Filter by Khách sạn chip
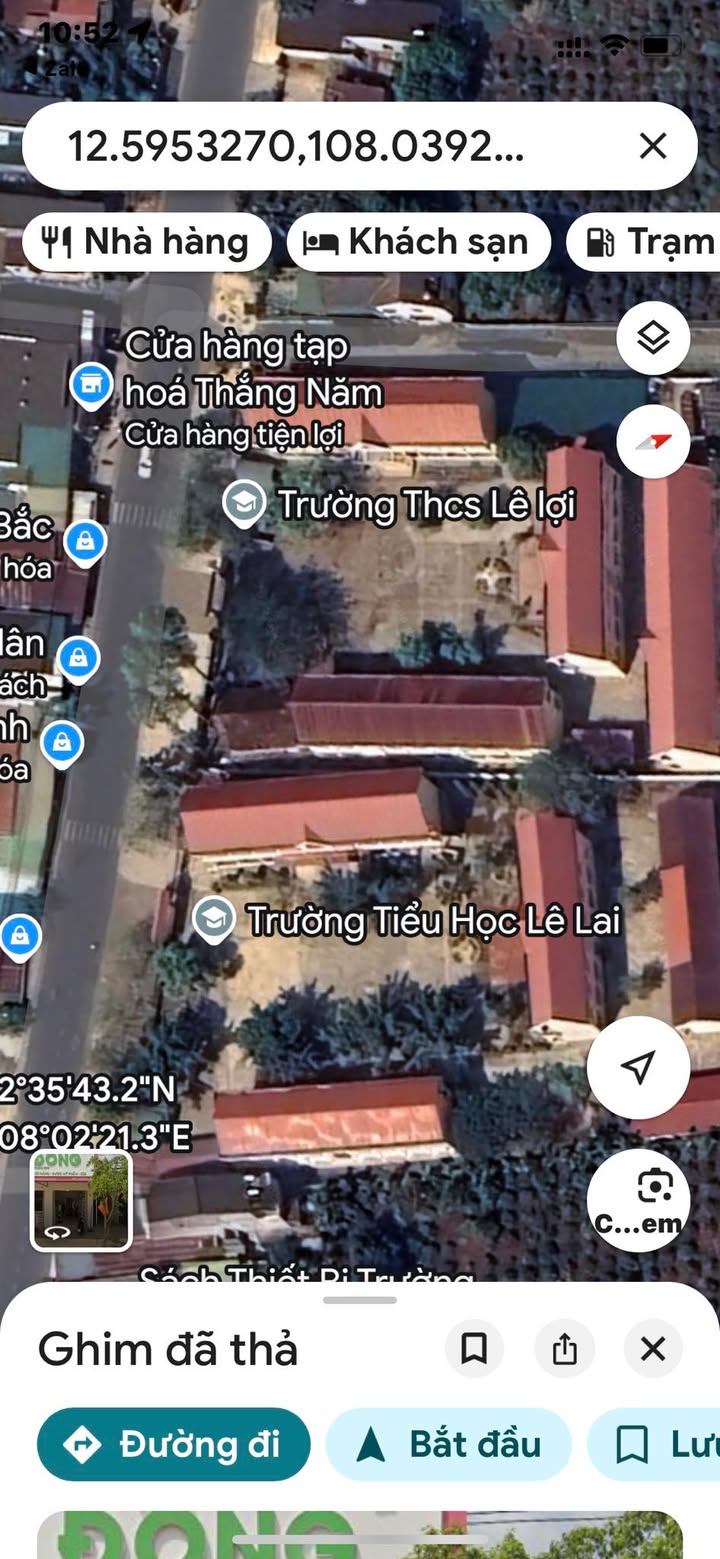720x1559 pixels. tap(418, 242)
